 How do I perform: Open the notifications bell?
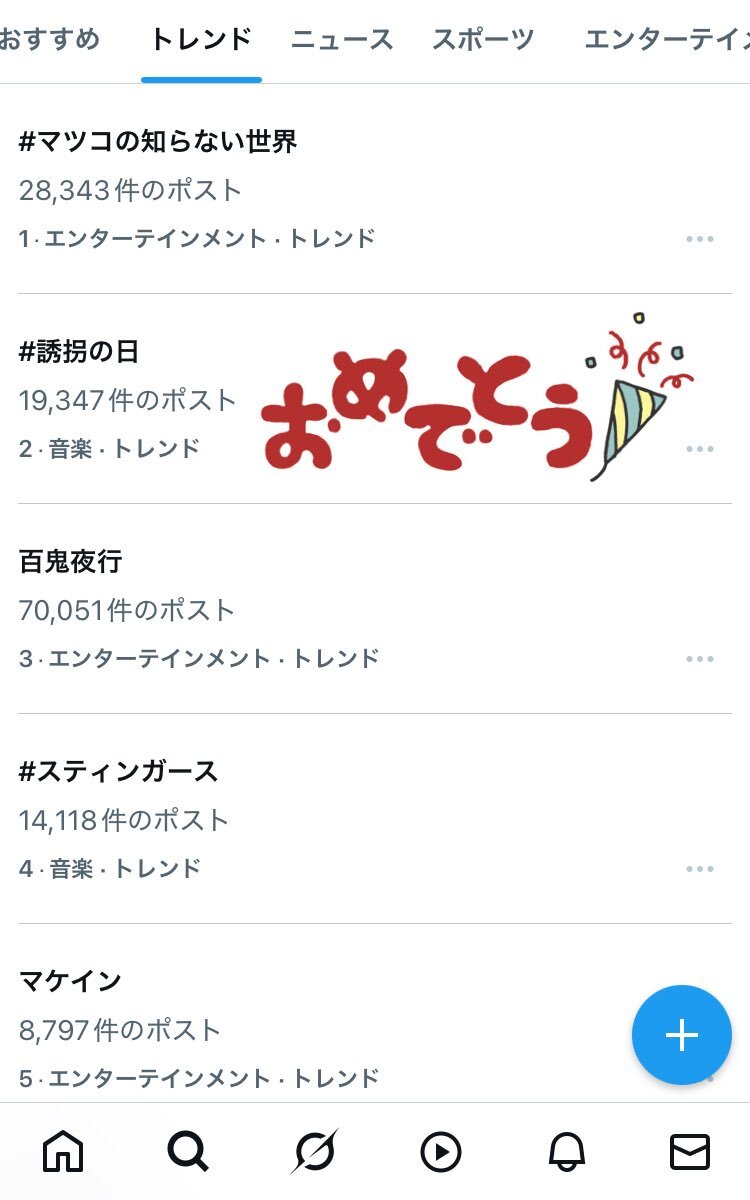tap(566, 1152)
